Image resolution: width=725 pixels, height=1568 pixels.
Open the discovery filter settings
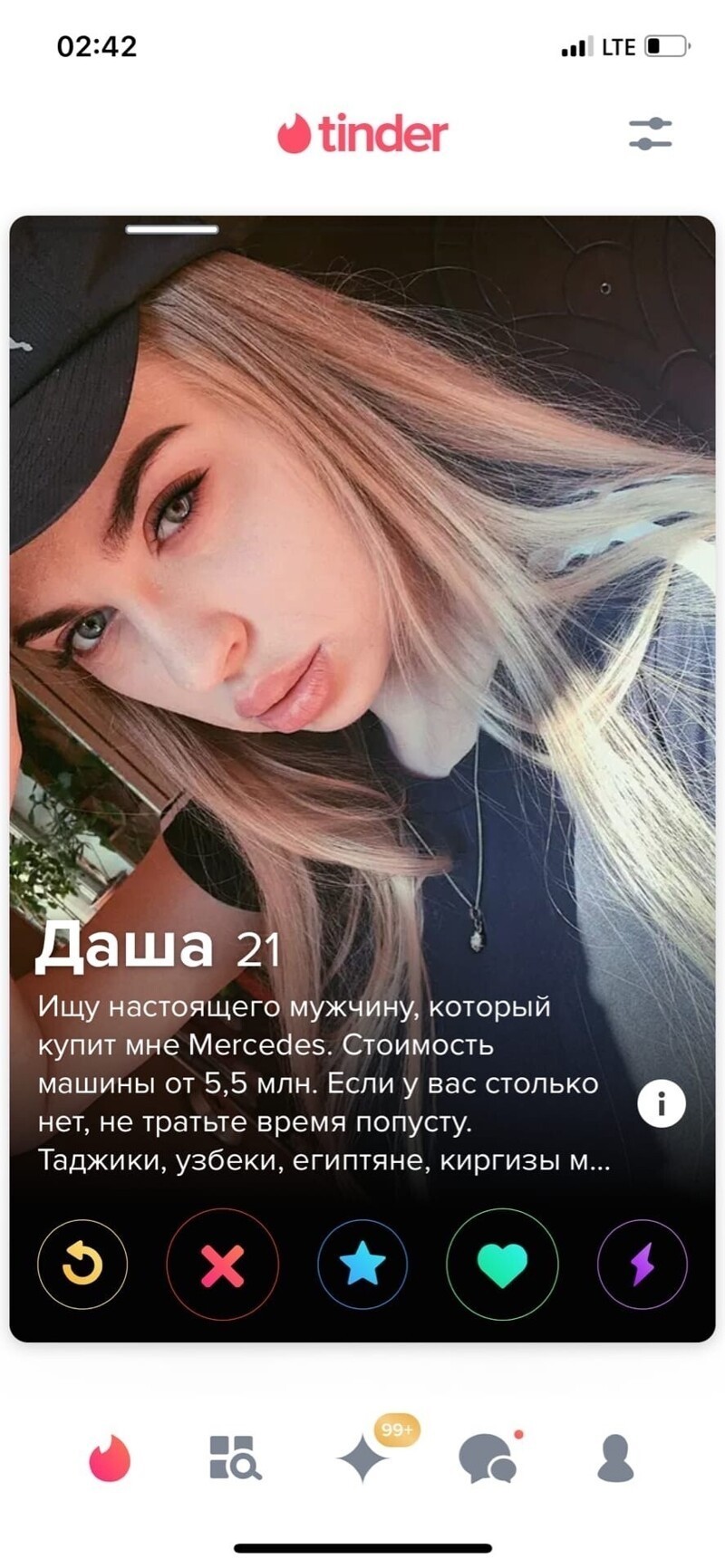point(650,134)
